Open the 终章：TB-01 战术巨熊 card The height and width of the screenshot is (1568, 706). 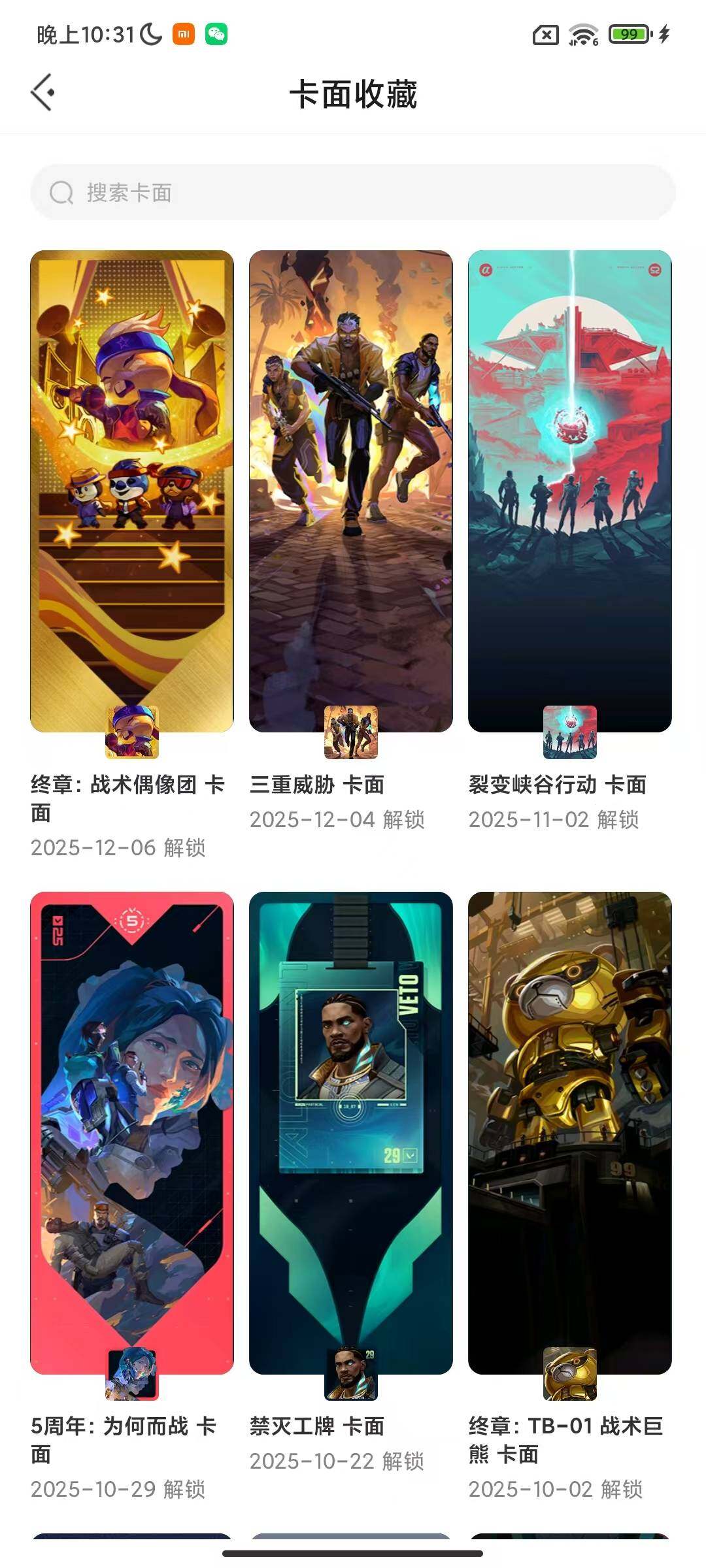click(x=570, y=1133)
